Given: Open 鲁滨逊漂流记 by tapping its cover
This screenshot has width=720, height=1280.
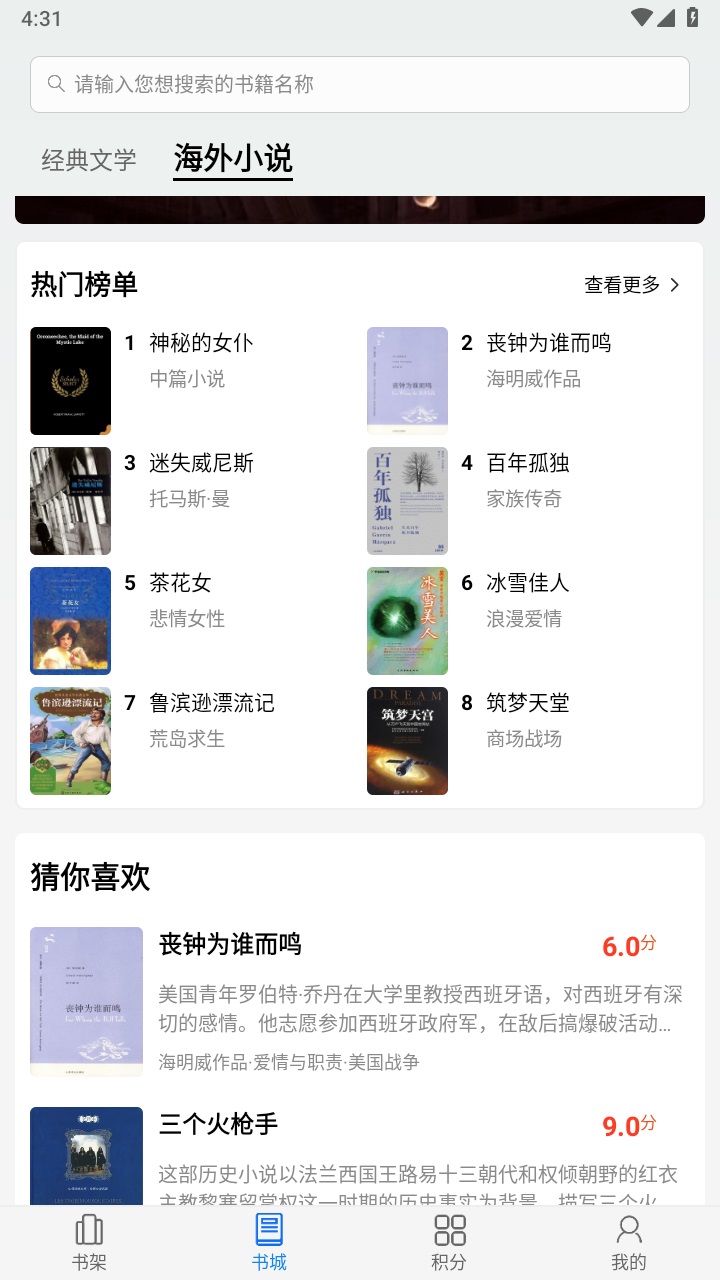Looking at the screenshot, I should coord(70,741).
